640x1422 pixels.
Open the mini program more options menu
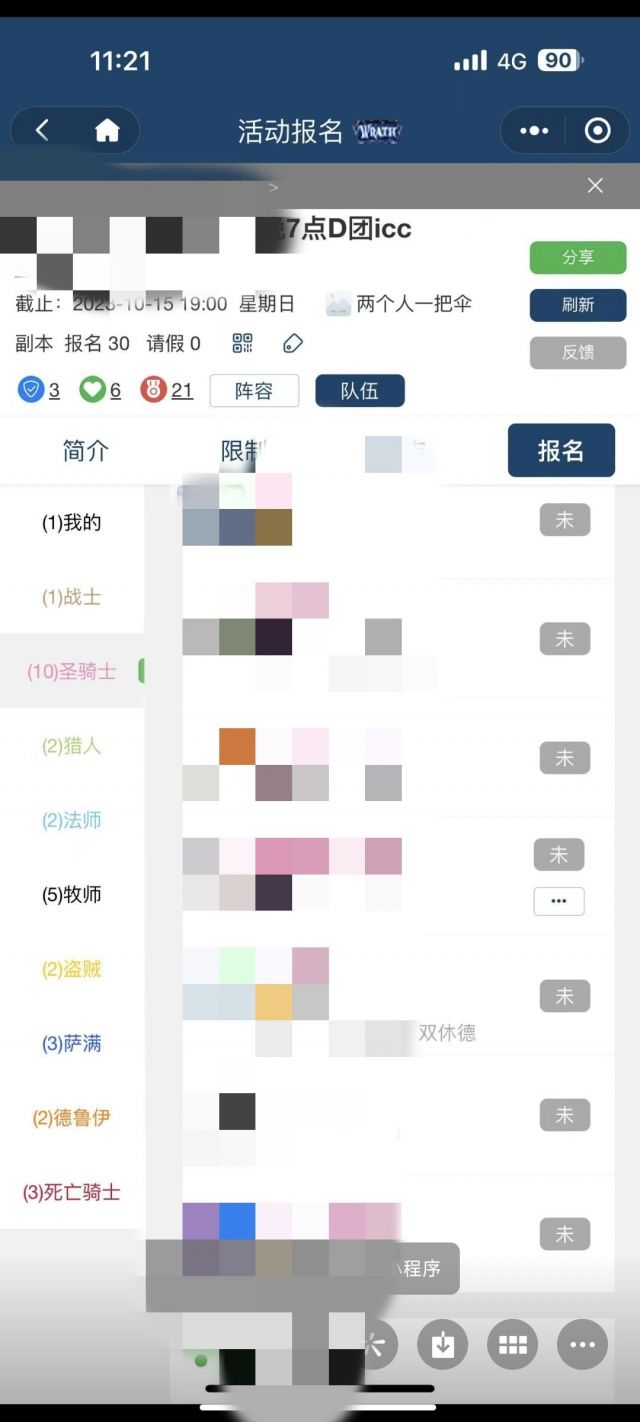534,131
